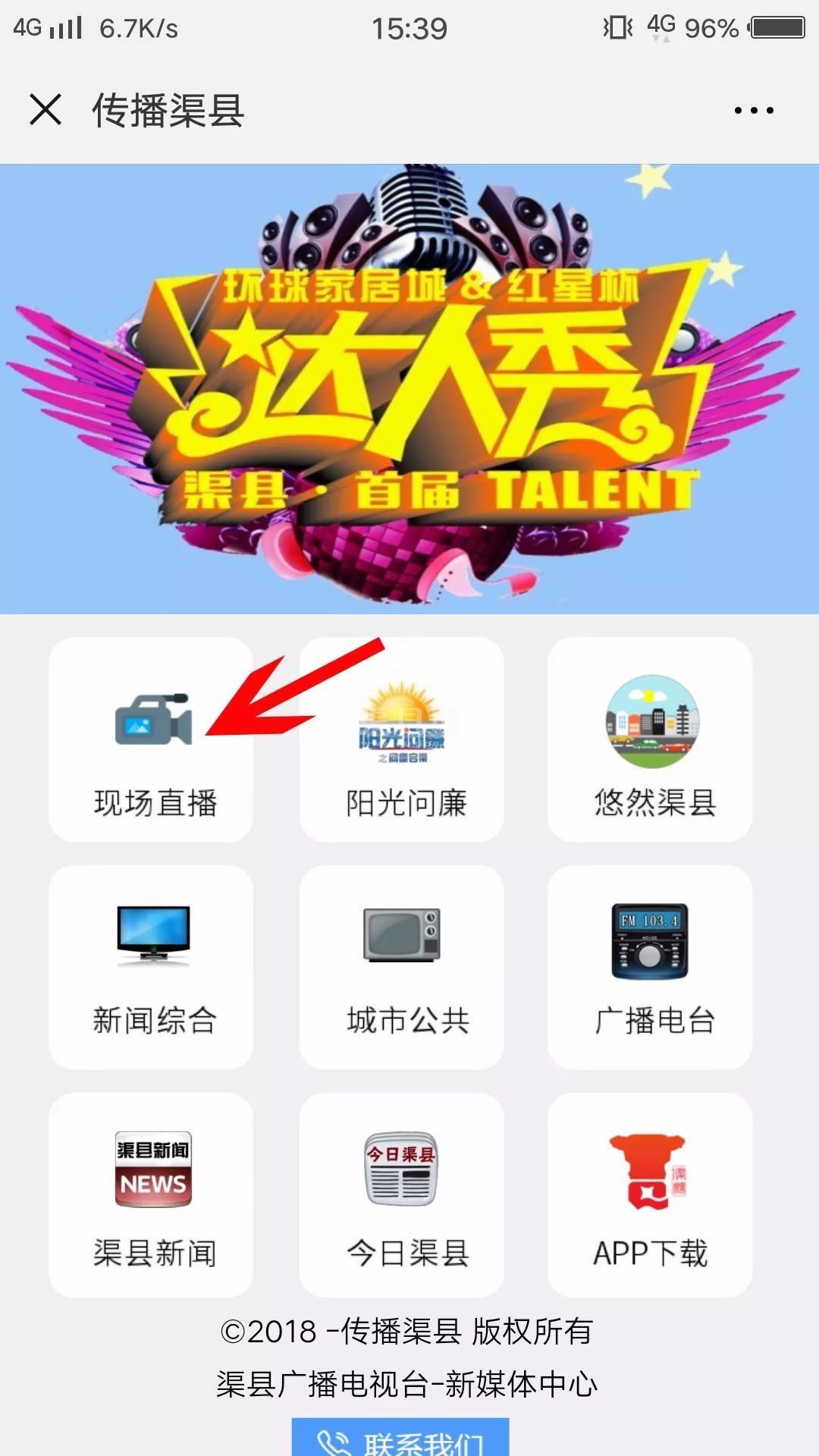Go to 渠县新闻 news
819x1456 pixels.
(151, 1194)
